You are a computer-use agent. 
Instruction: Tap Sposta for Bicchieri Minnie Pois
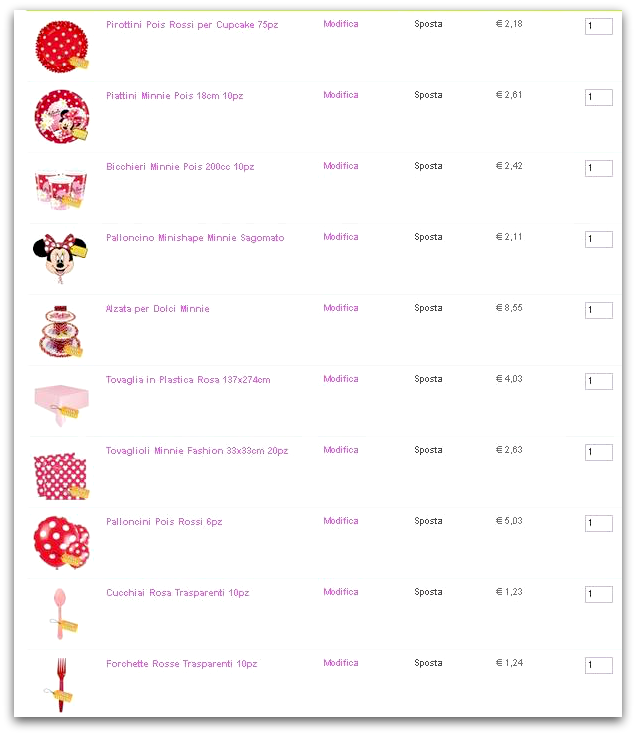click(x=428, y=166)
